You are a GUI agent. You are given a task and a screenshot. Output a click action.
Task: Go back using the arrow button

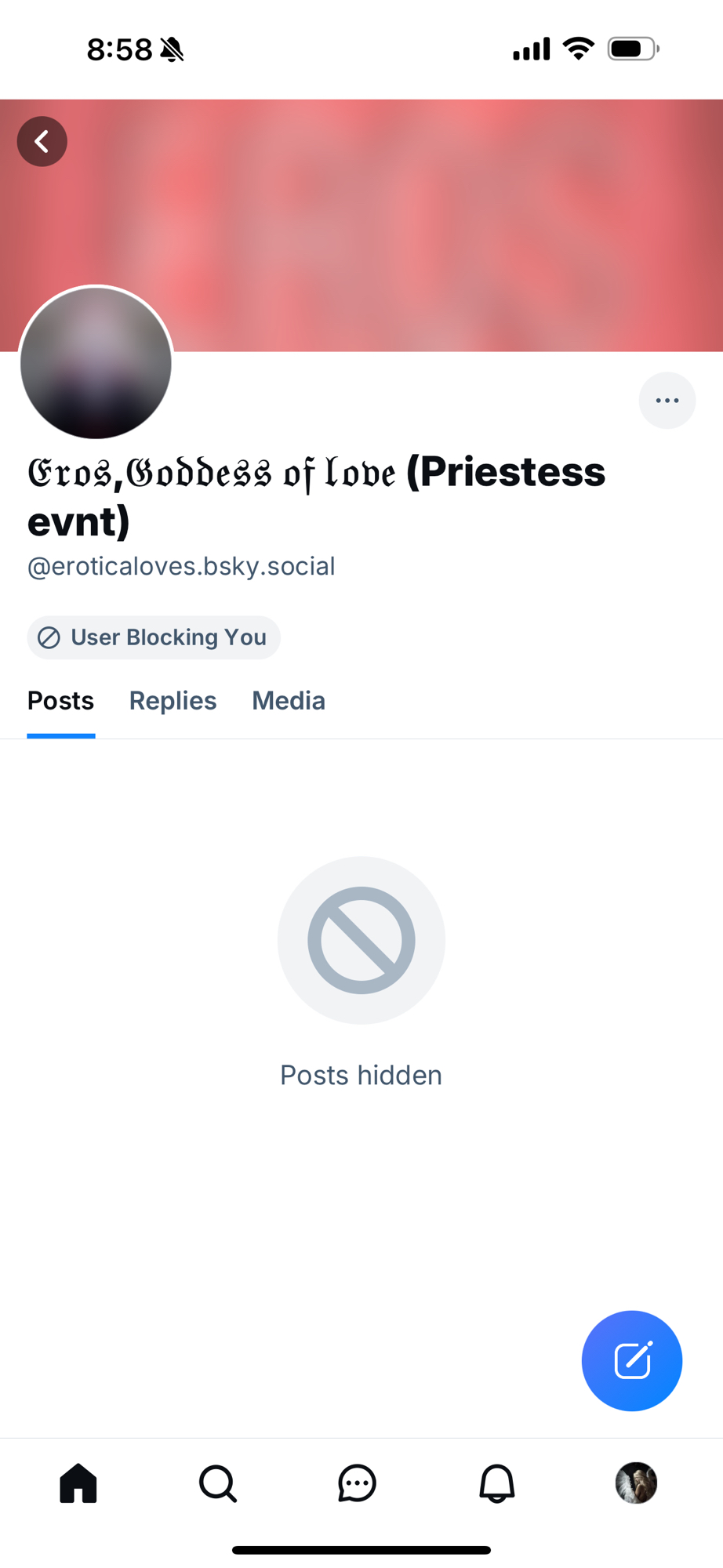[x=42, y=142]
